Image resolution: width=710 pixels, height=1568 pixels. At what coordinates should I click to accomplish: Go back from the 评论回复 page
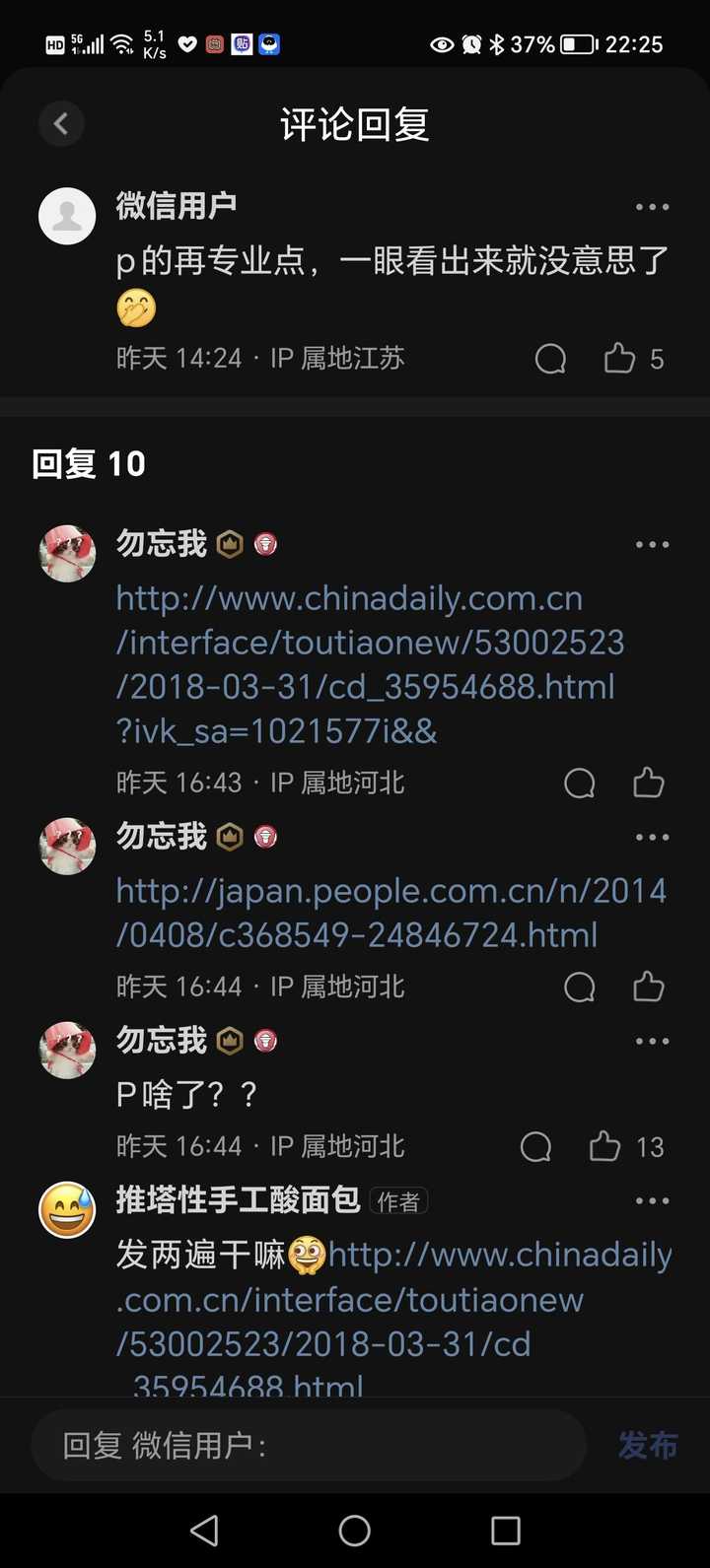tap(61, 124)
